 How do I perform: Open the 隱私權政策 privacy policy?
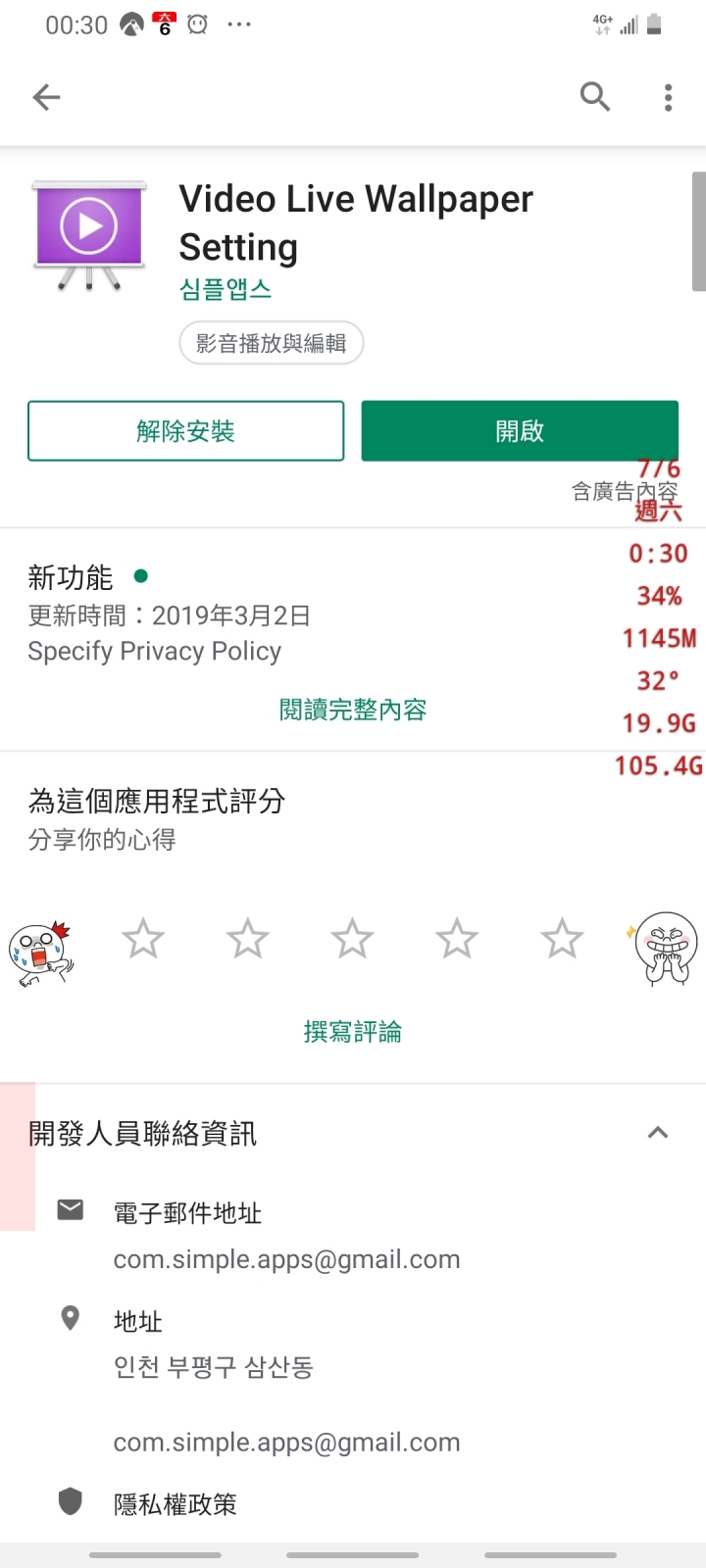[176, 1504]
